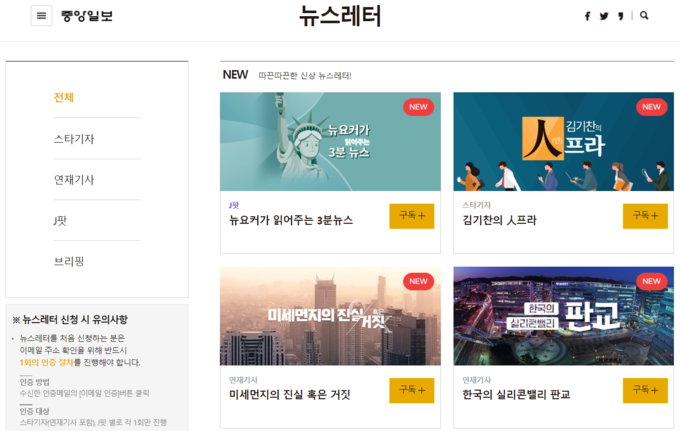This screenshot has height=431, width=680.
Task: Open the 뉴요커가 읽어주는 3분뉴스 card image
Action: 330,142
